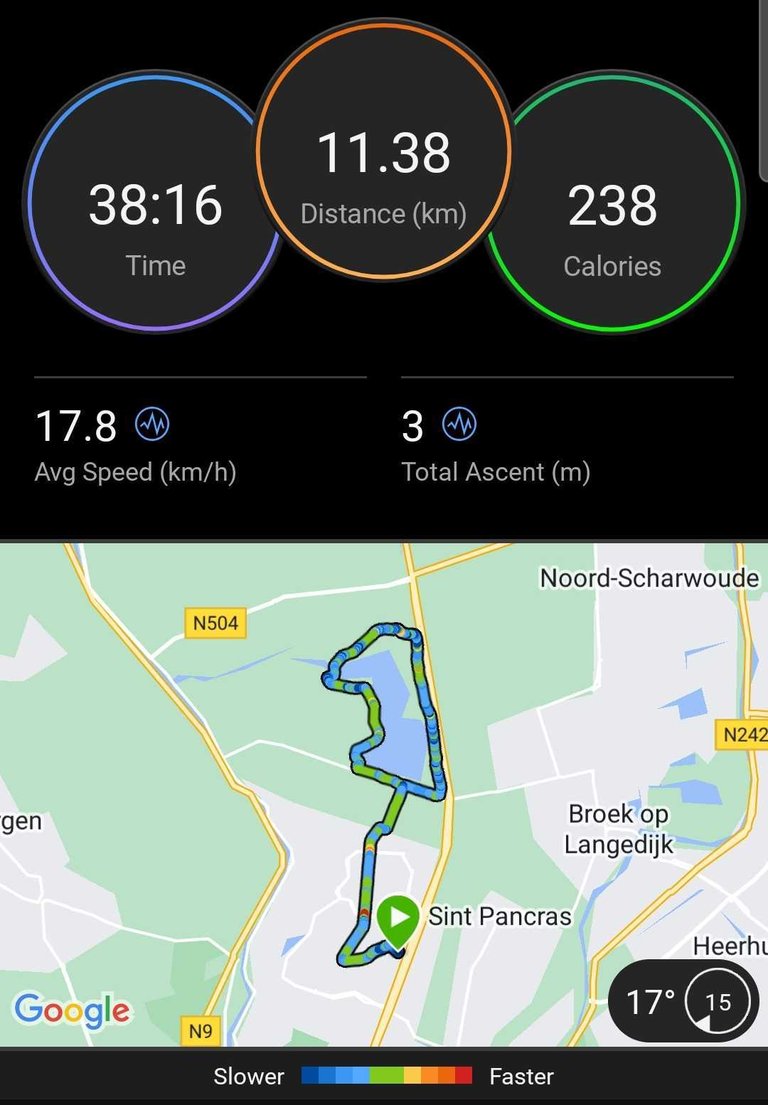Open the Avg Speed chart icon
Image resolution: width=768 pixels, height=1105 pixels.
[x=152, y=426]
